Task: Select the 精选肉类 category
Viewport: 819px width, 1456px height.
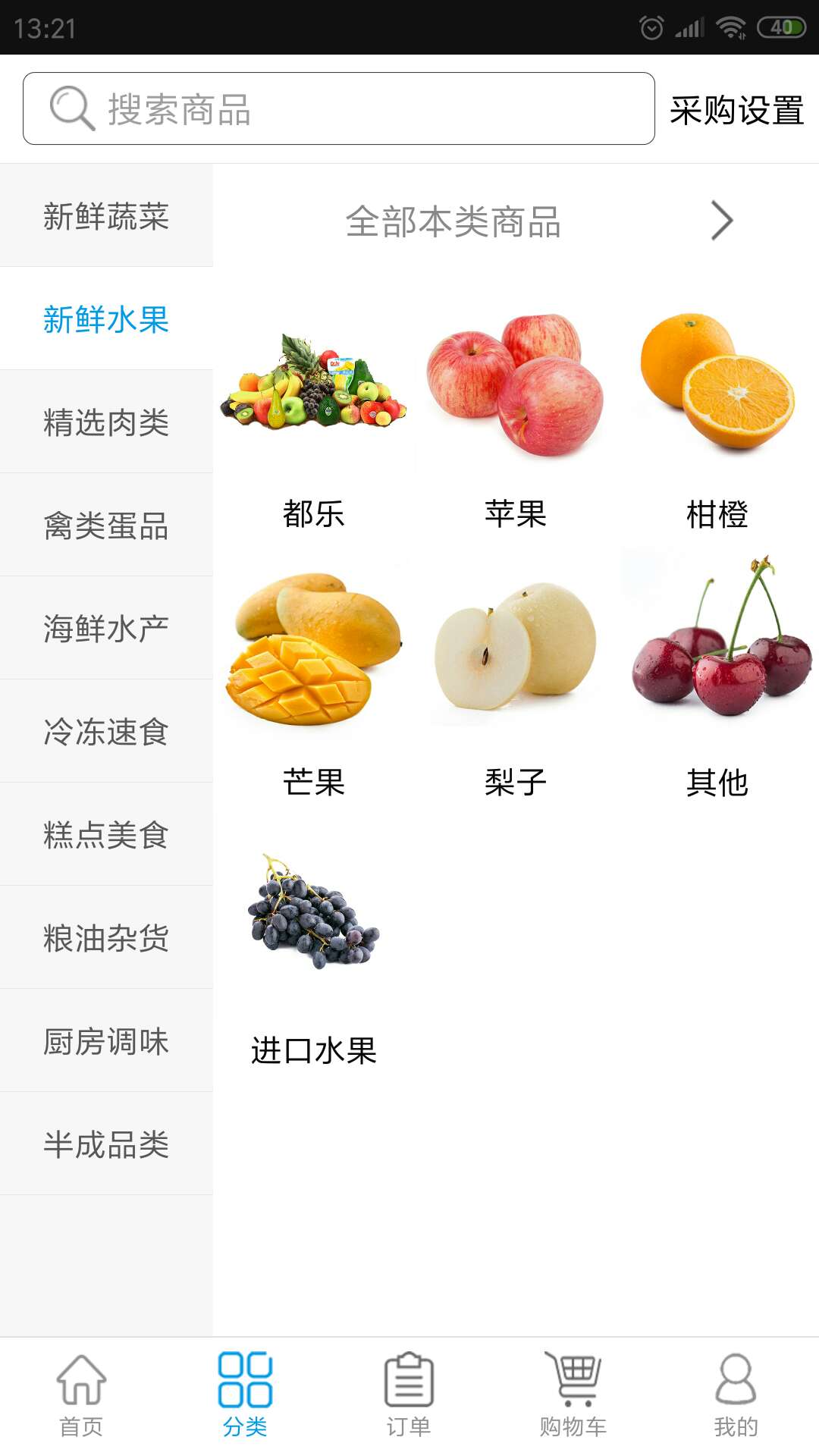Action: (106, 422)
